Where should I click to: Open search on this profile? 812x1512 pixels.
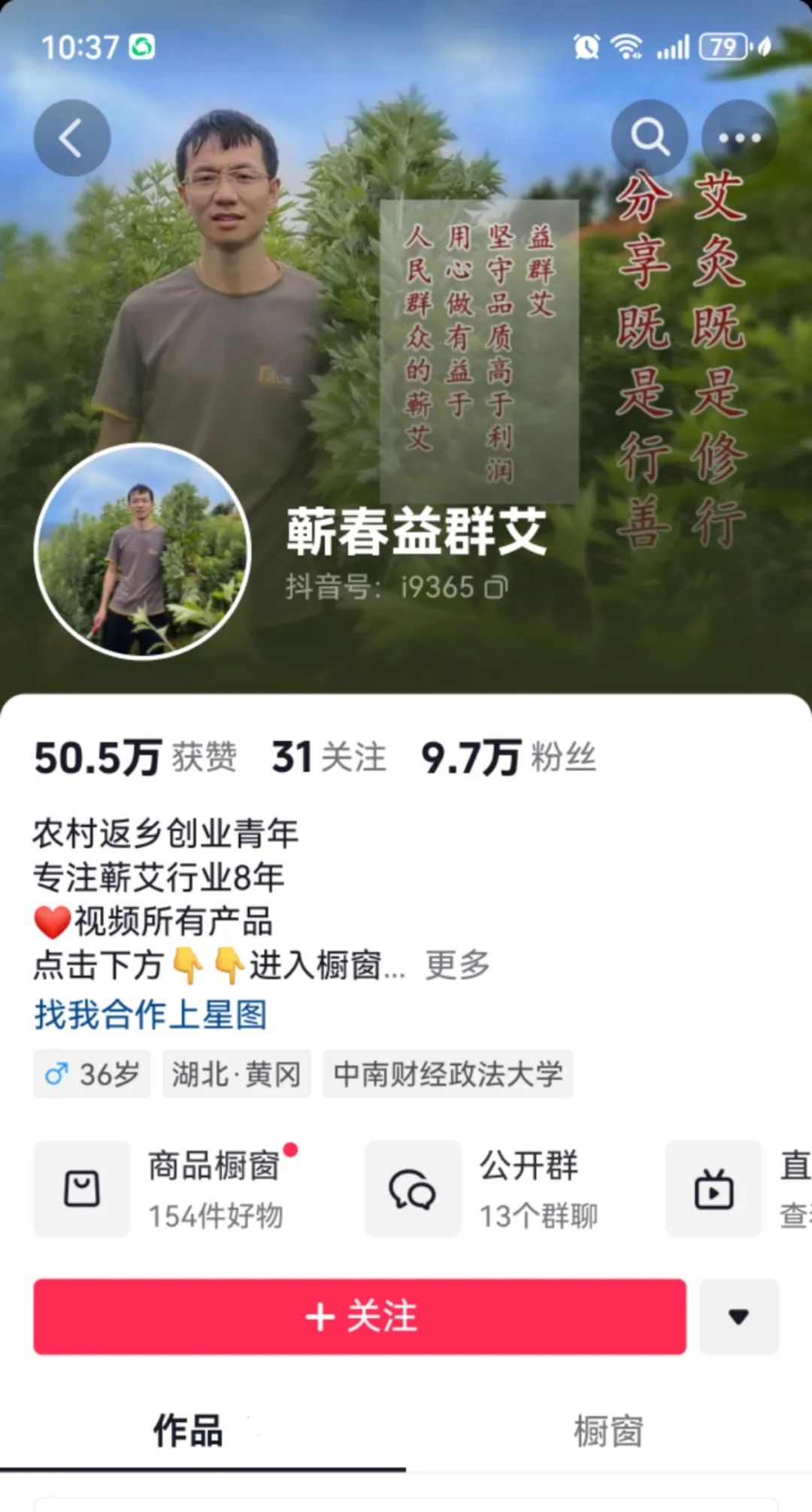click(649, 138)
